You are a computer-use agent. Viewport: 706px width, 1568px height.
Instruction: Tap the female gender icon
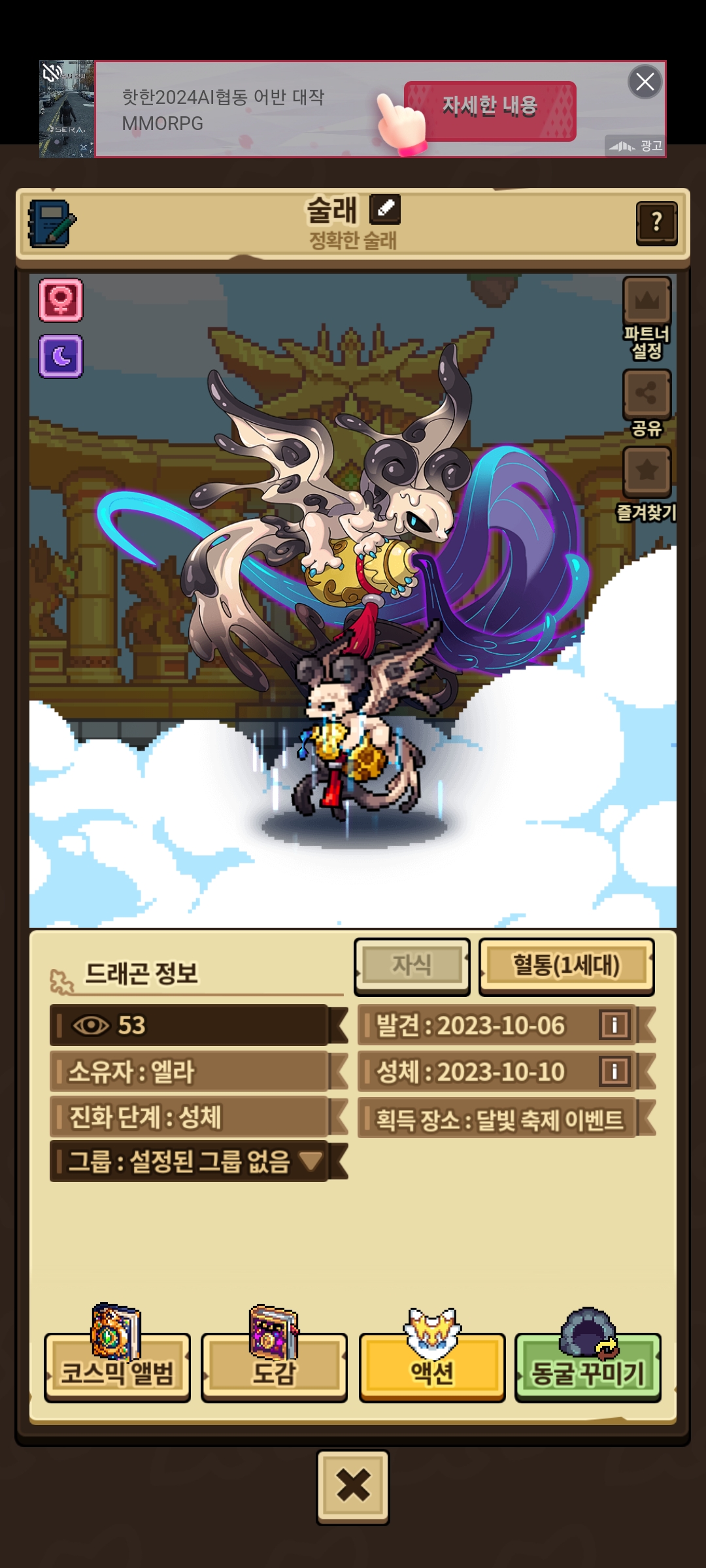pos(61,301)
